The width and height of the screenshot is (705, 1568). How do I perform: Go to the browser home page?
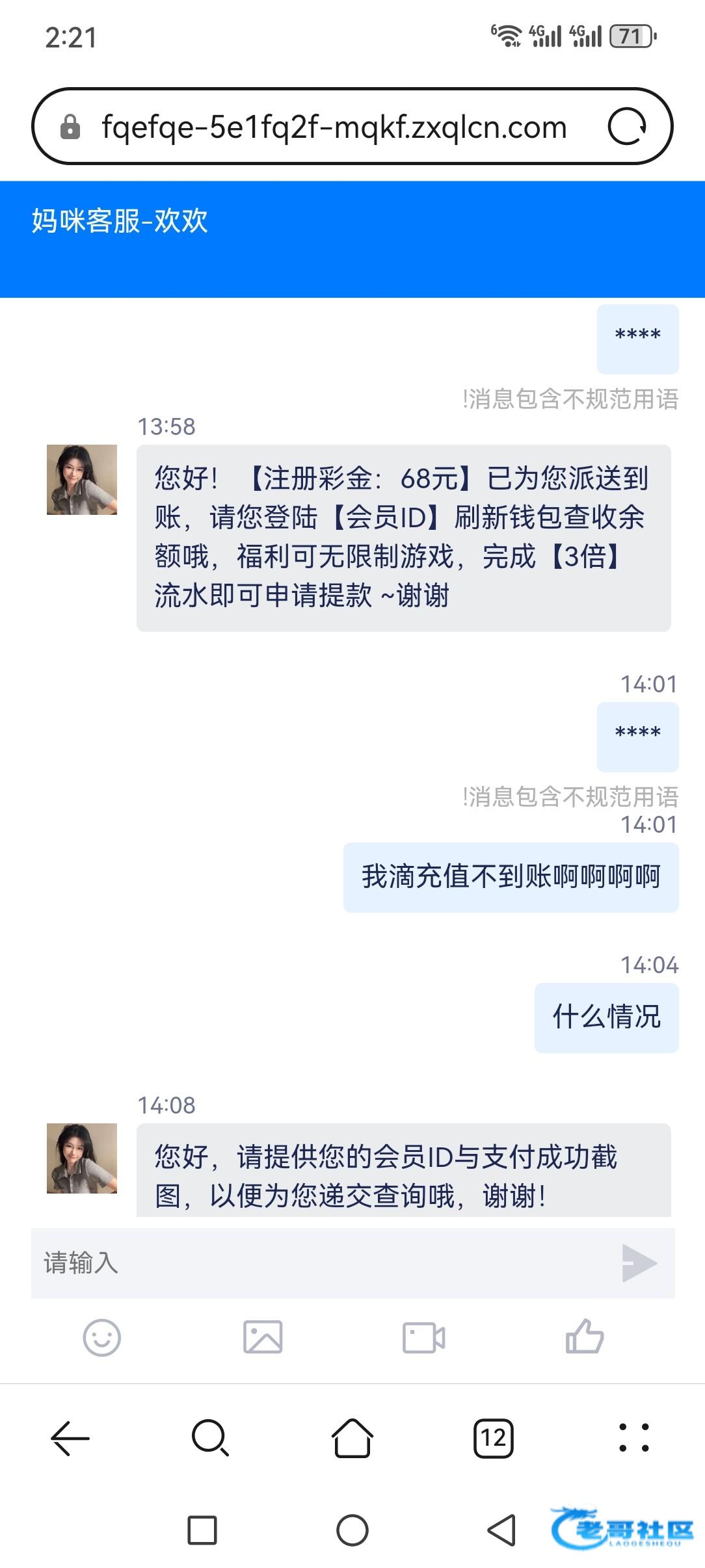352,1438
